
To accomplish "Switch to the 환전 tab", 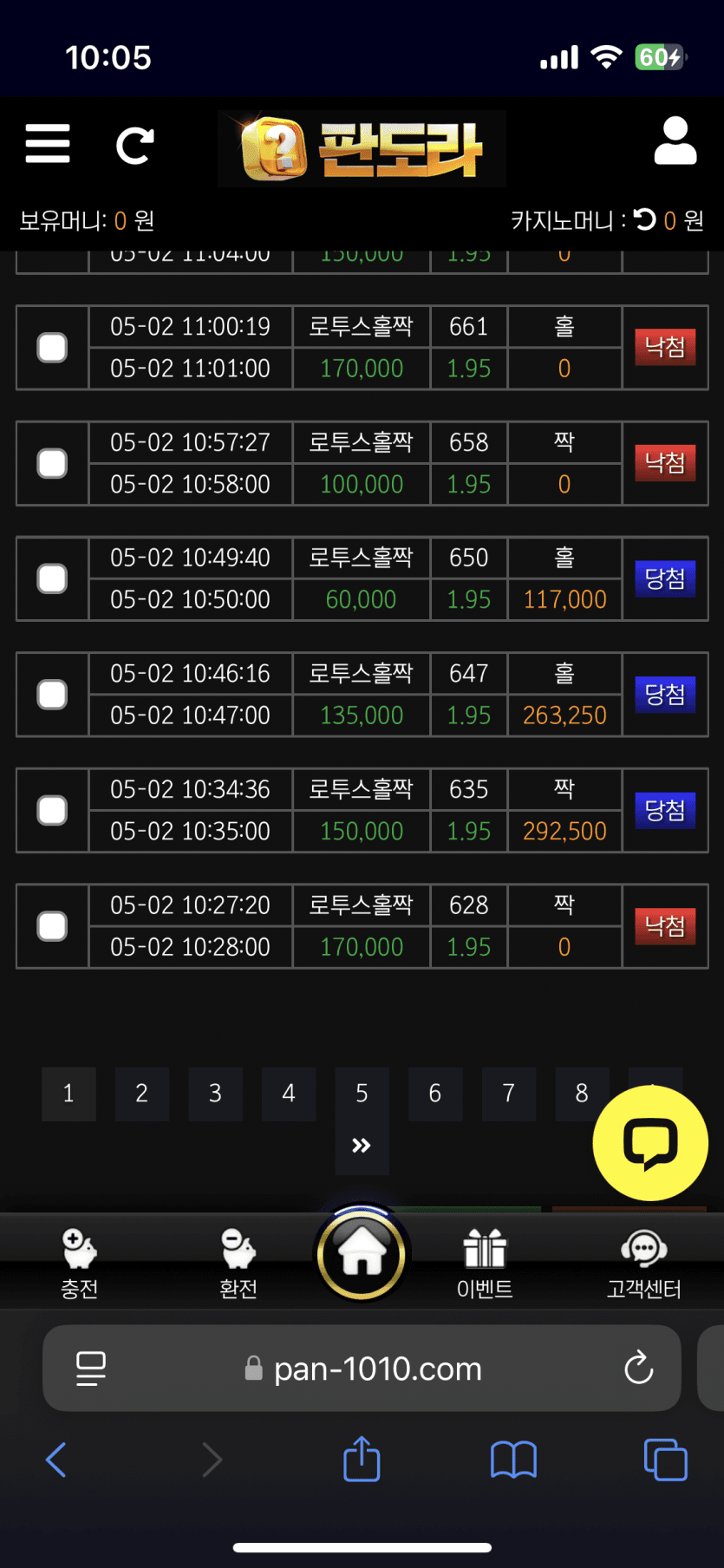I will 238,1264.
